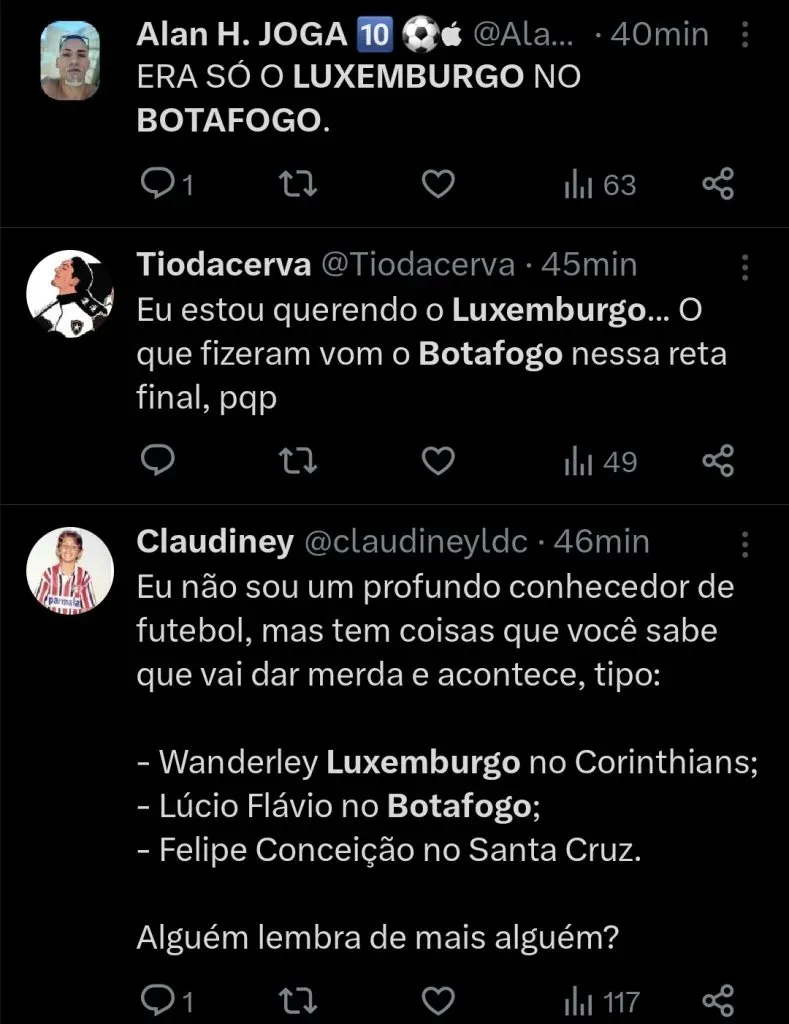View analytics for Tiodacerva's tweet with 49 views
The width and height of the screenshot is (789, 1024).
pyautogui.click(x=601, y=460)
